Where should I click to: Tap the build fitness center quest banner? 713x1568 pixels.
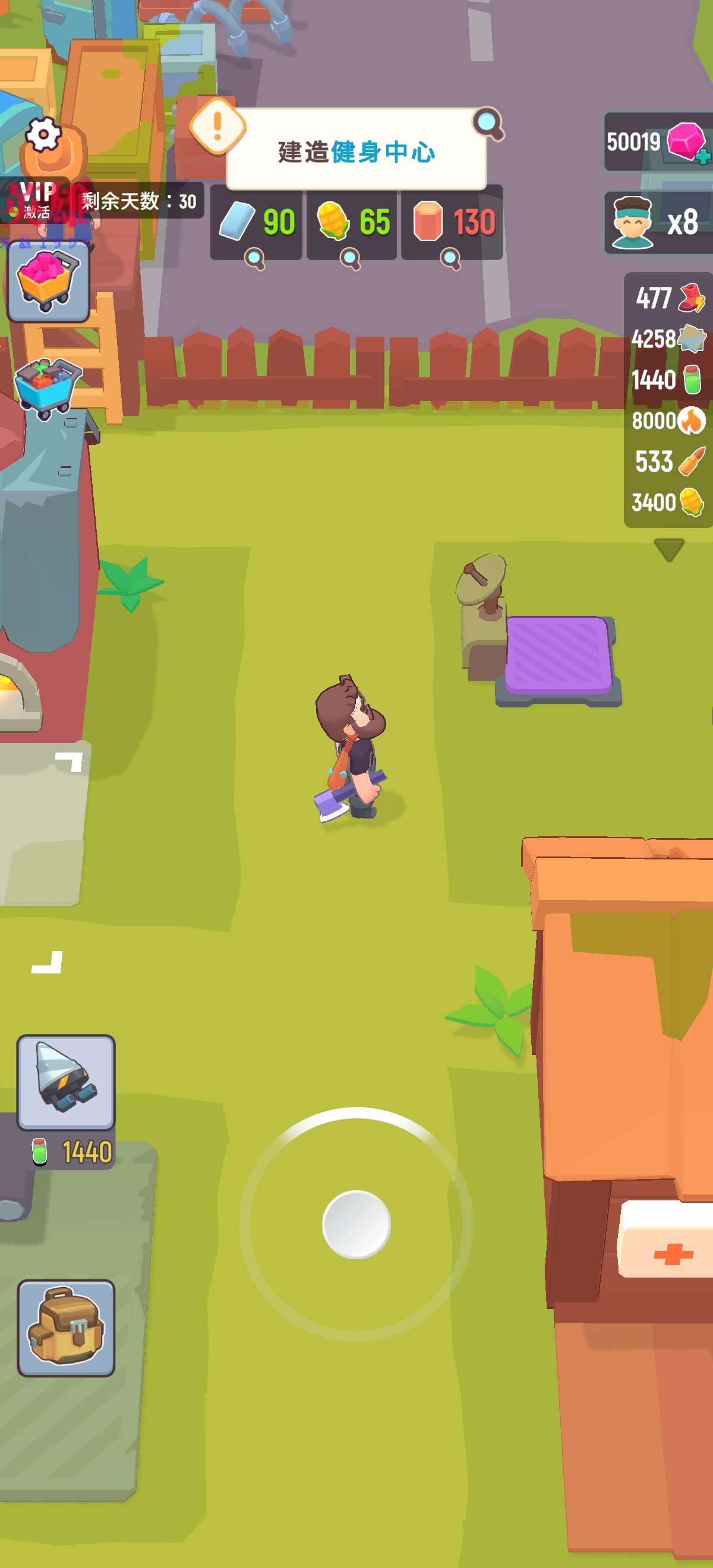tap(356, 151)
